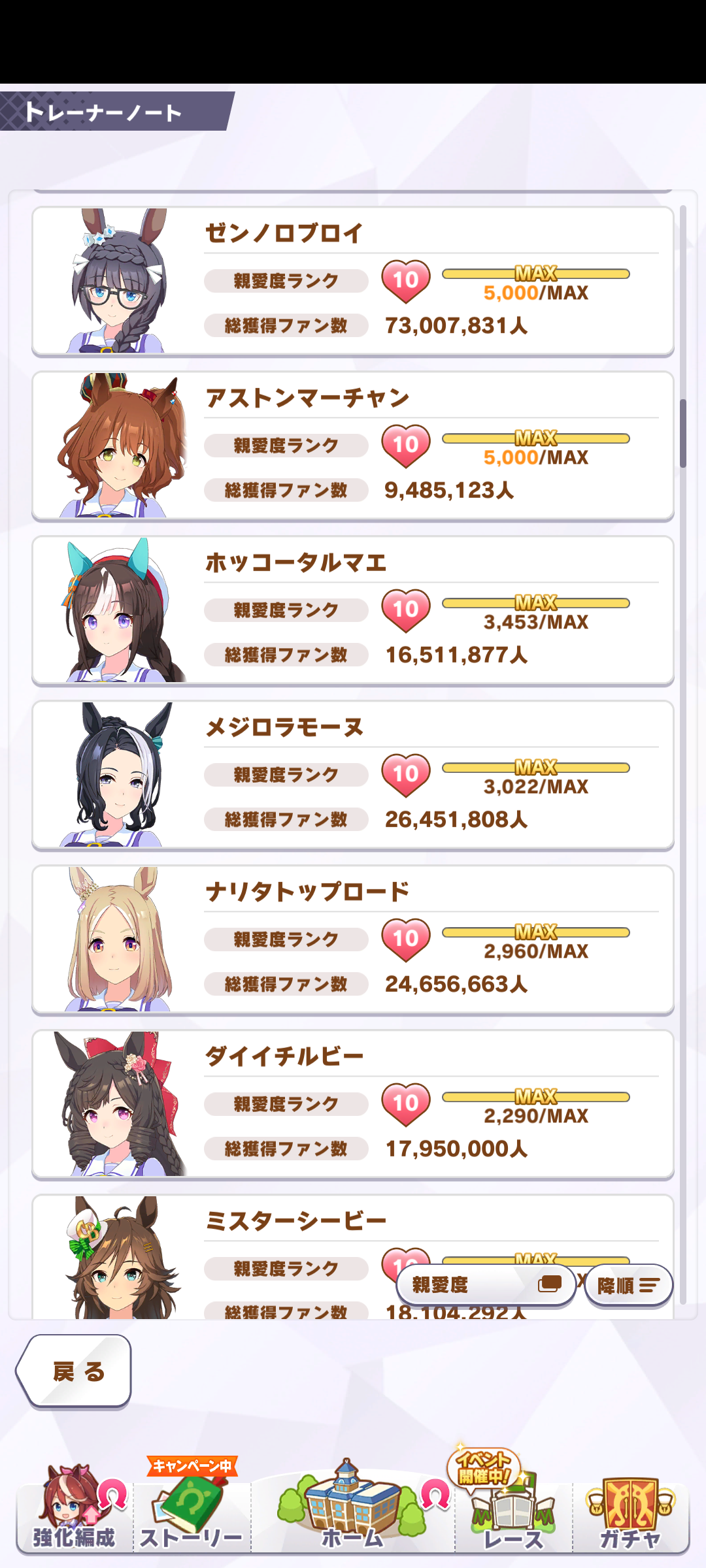Open ダイイチルビー's trainer note
This screenshot has width=706, height=1568.
point(353,1105)
